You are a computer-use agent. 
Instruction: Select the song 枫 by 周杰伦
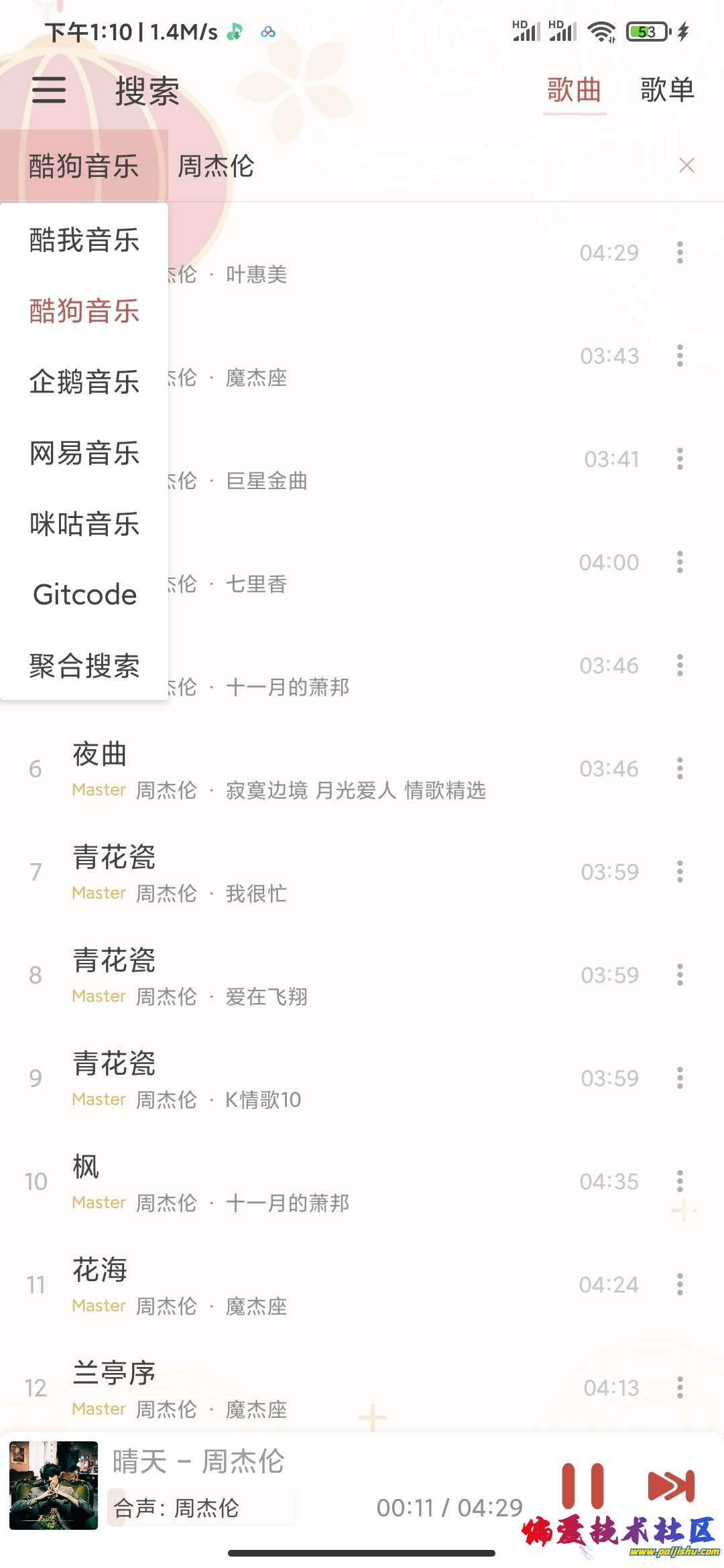[268, 1183]
